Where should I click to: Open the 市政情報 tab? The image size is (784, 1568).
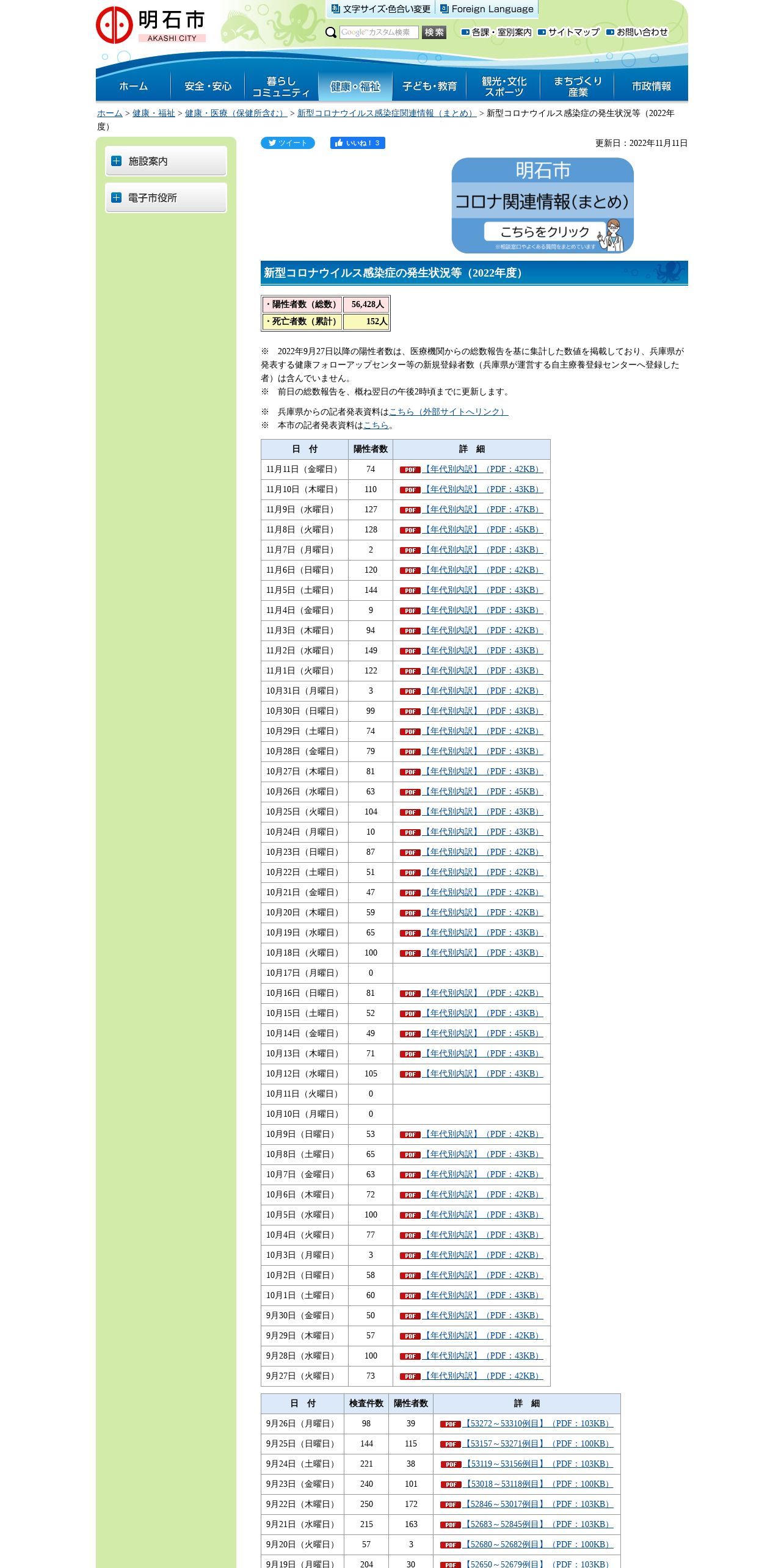(652, 86)
